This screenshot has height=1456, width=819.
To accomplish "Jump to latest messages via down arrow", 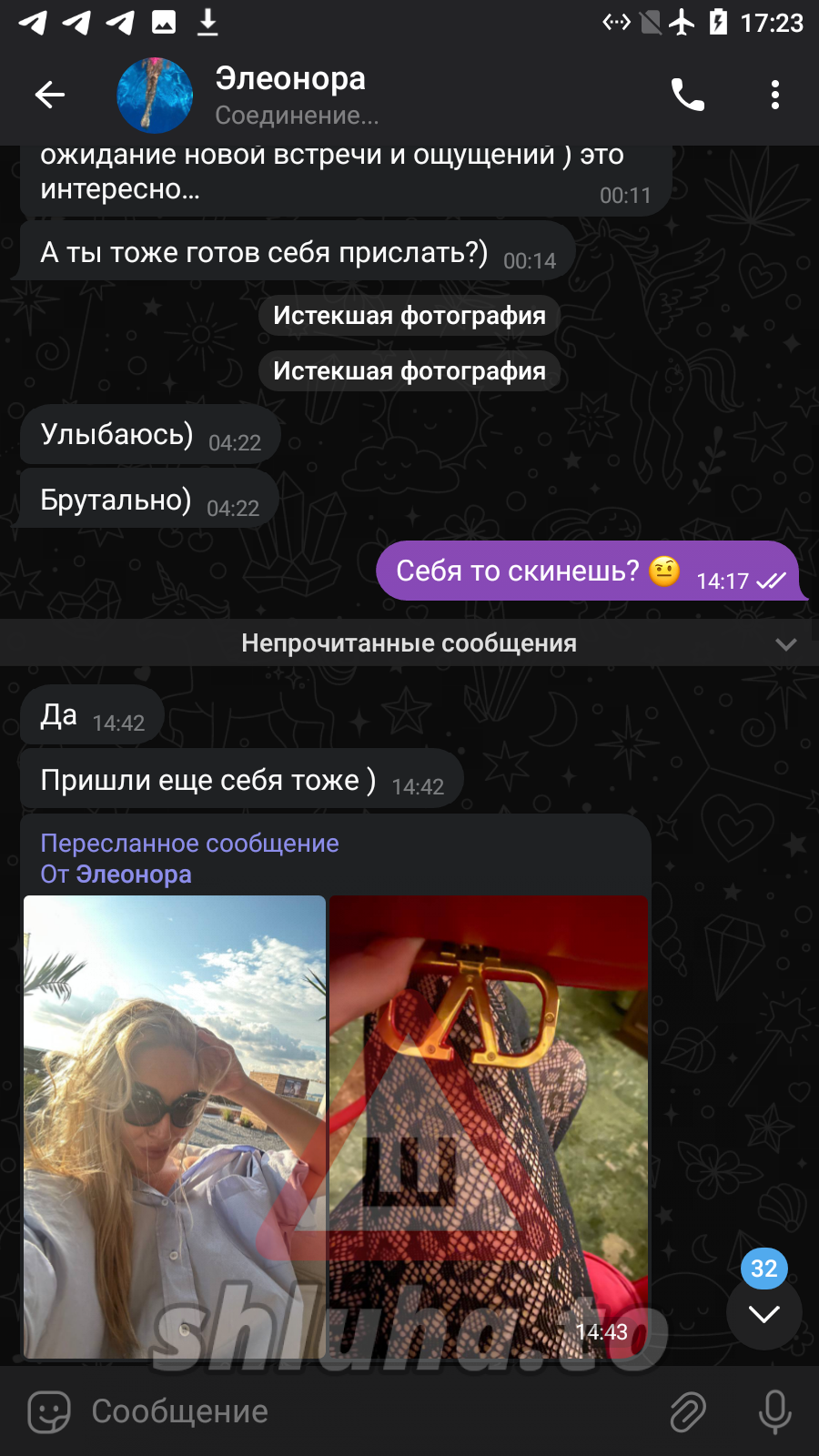I will 763,1313.
